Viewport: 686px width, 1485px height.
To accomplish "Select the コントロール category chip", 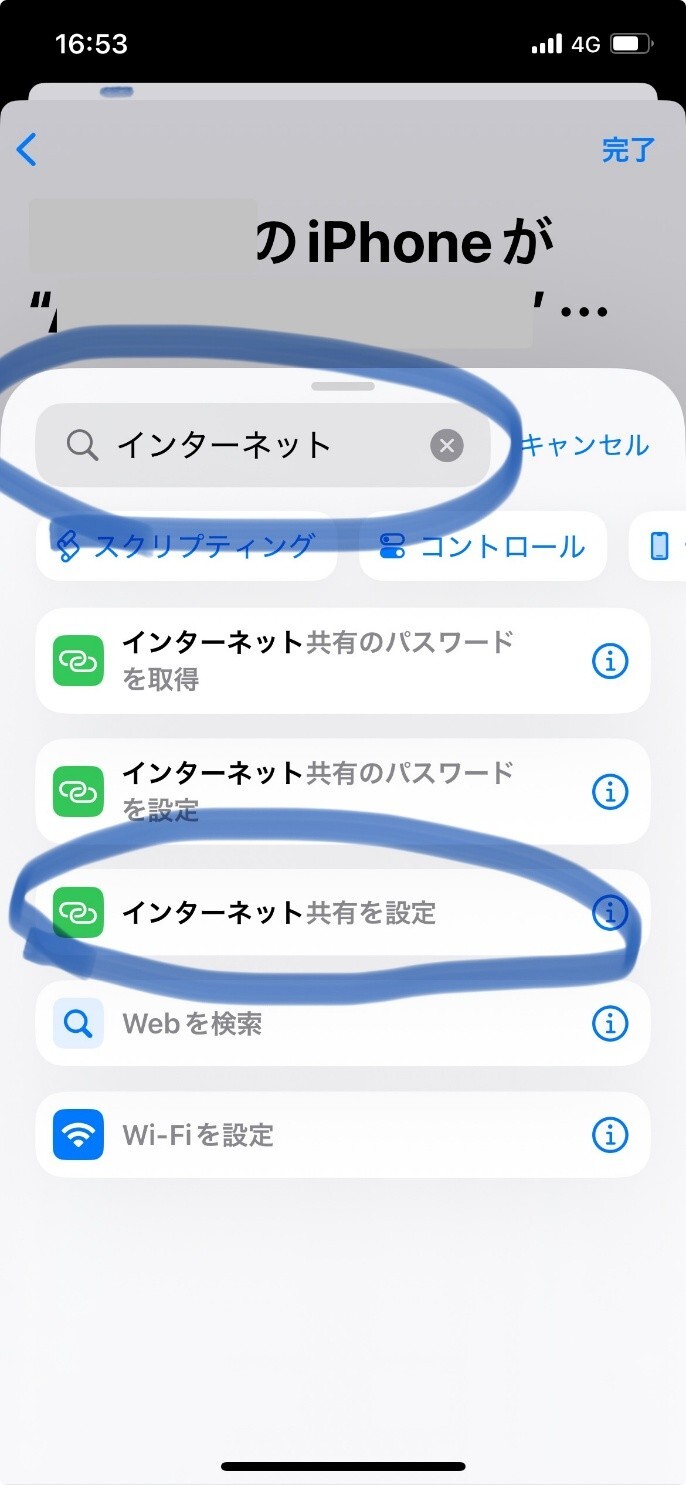I will click(483, 546).
